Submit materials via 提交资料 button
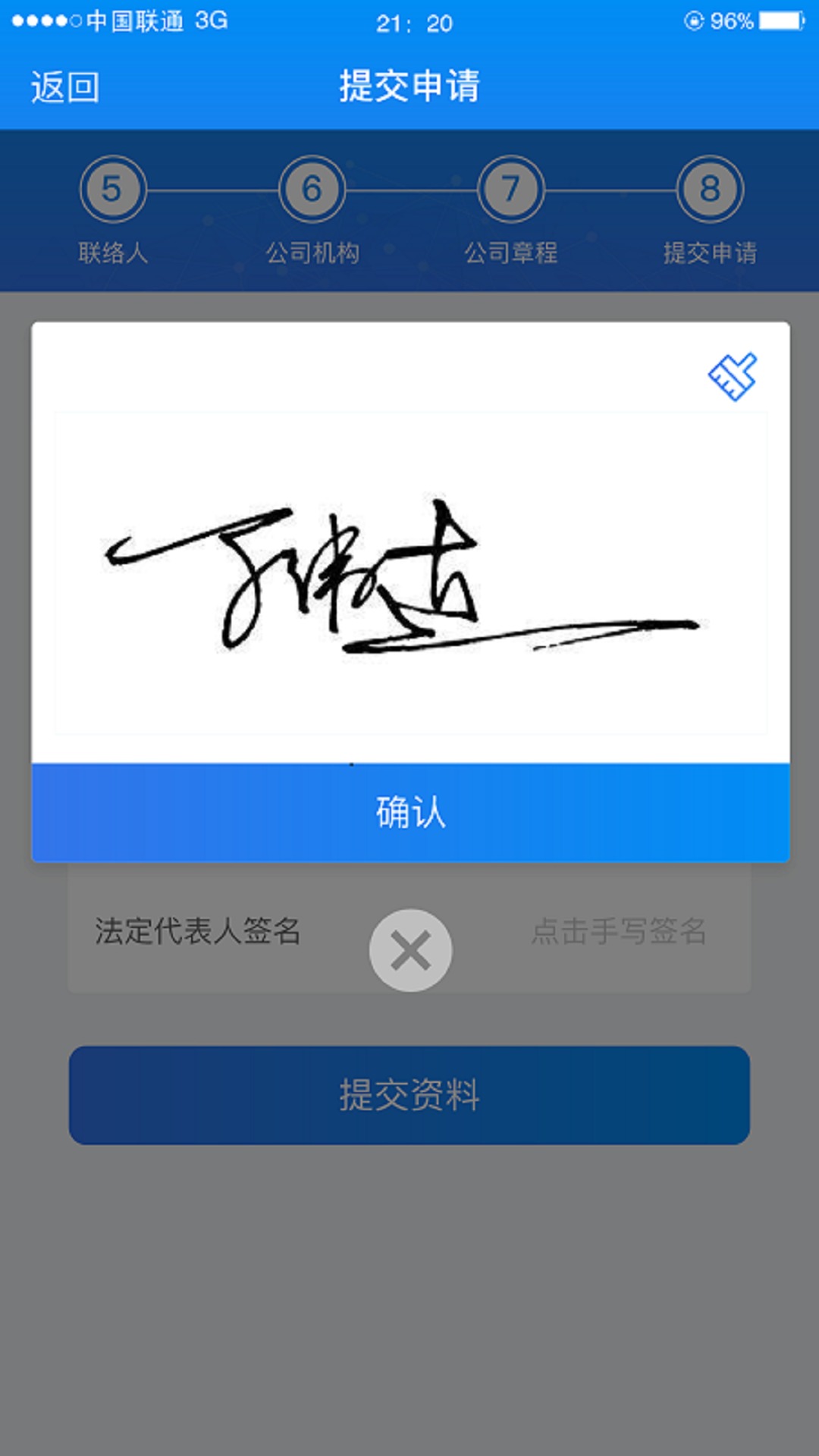Screen dimensions: 819x1456 tap(409, 1094)
